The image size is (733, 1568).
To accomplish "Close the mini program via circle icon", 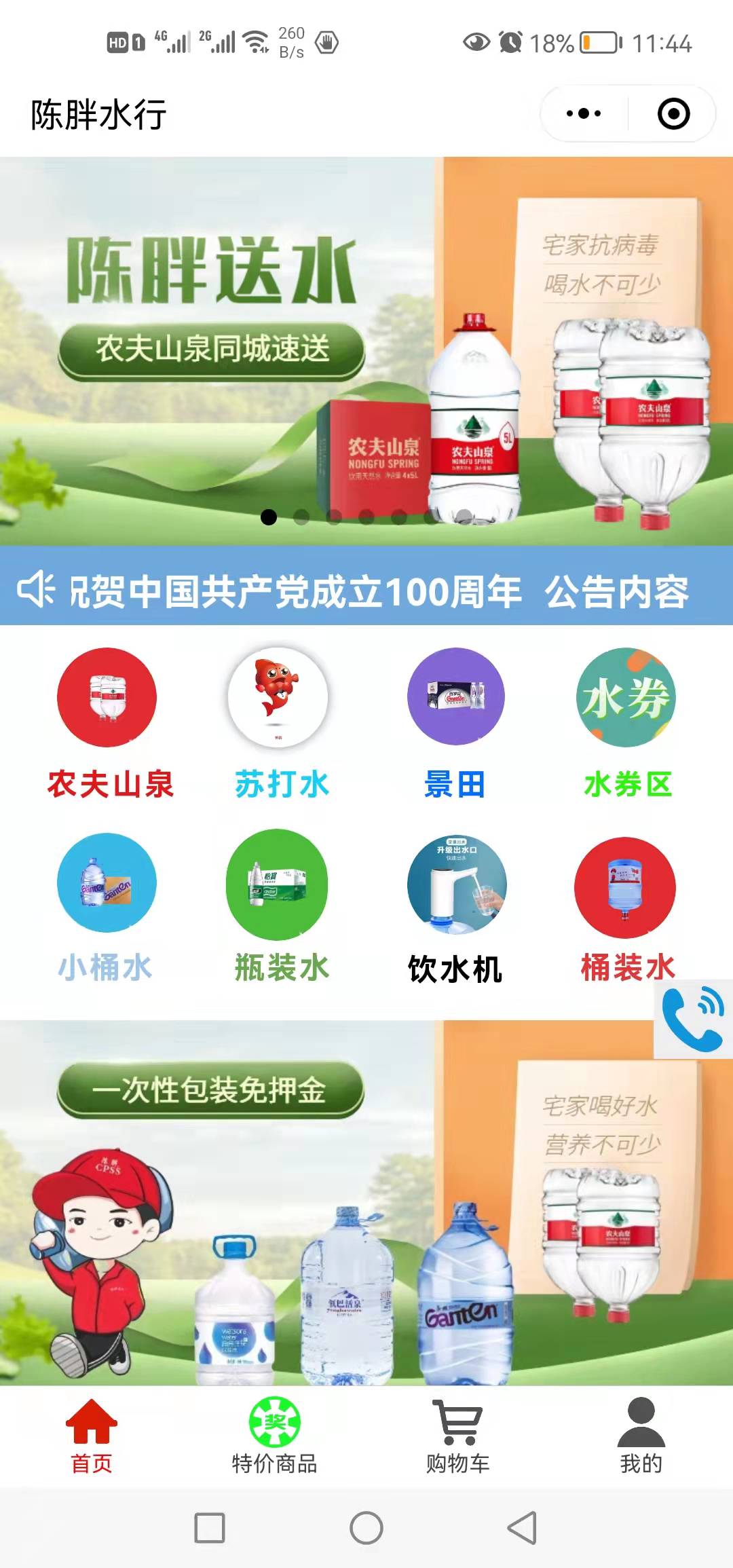I will click(673, 113).
